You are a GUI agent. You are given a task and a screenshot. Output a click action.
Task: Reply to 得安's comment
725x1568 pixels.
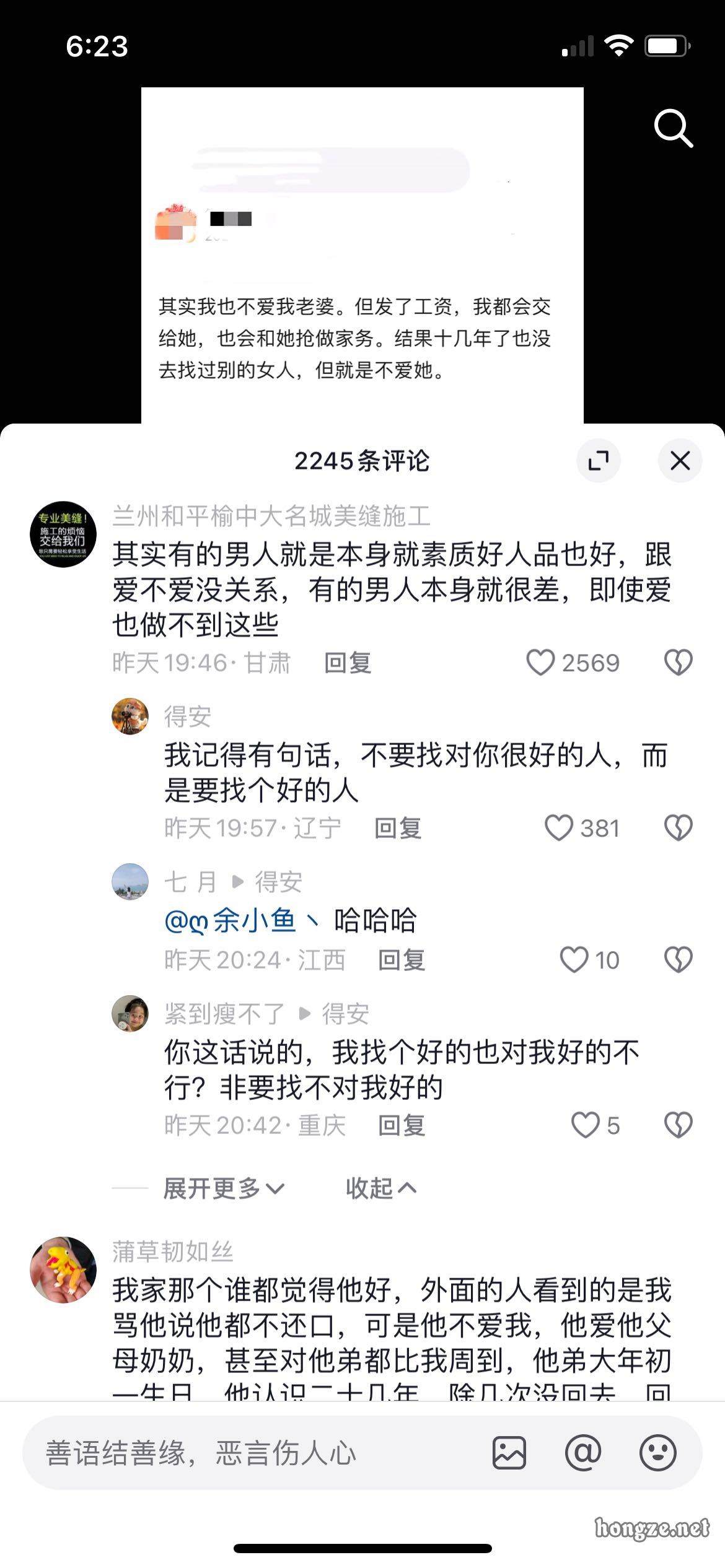point(398,829)
